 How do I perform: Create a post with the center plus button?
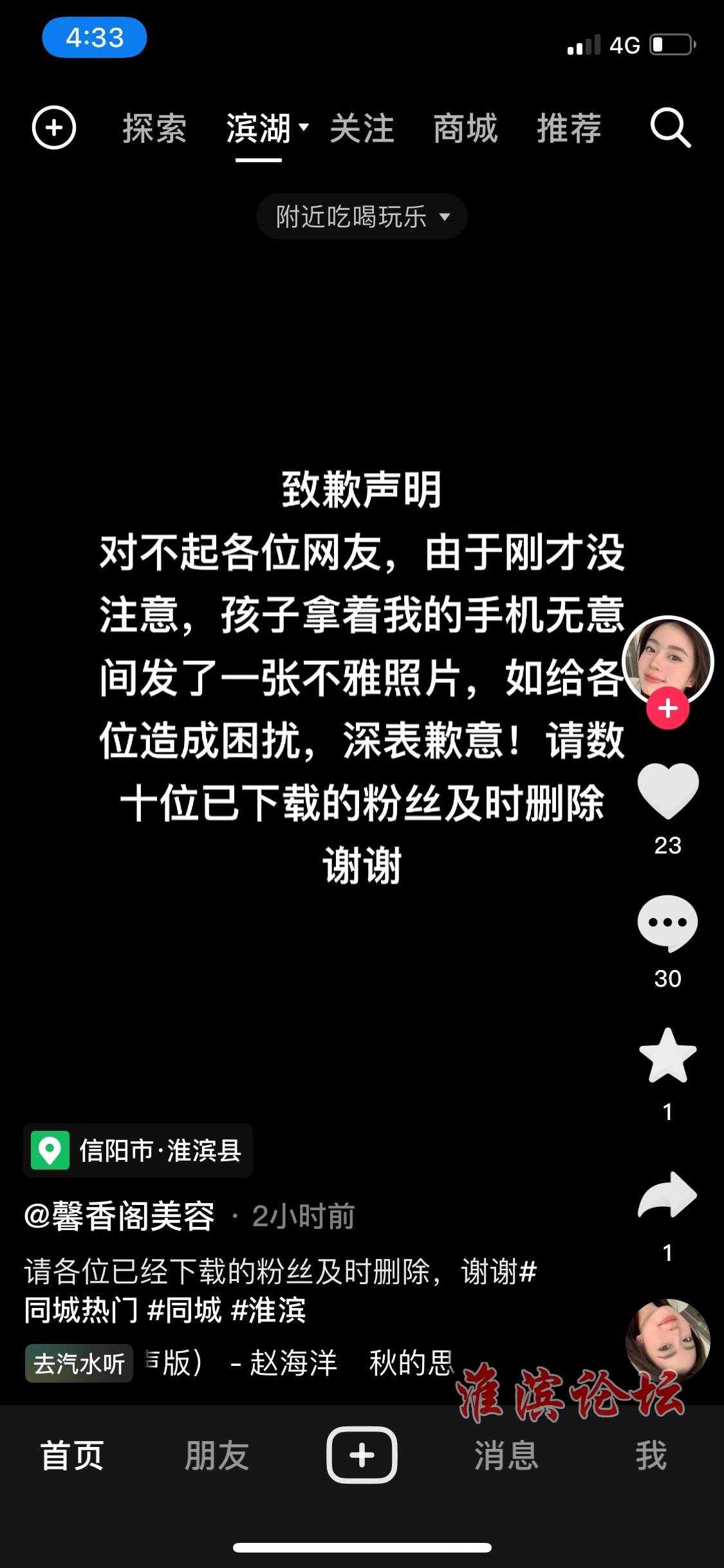362,1455
